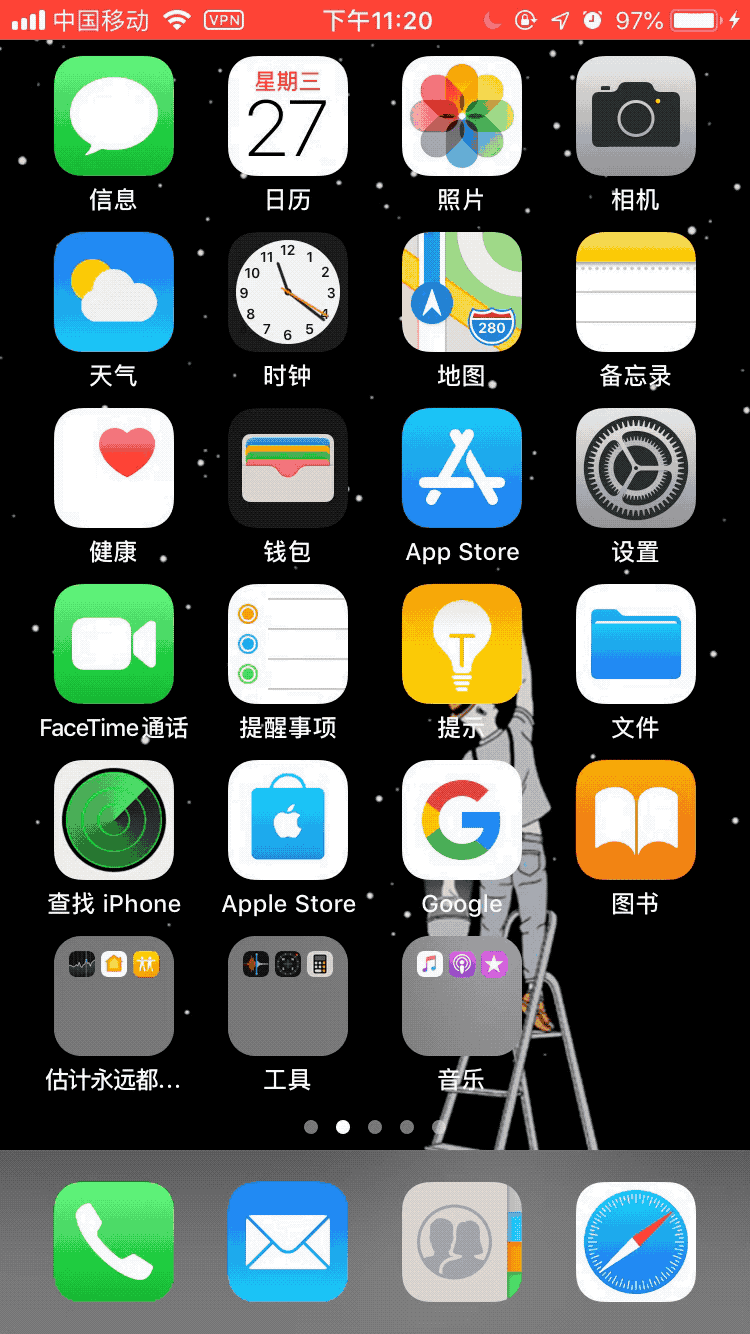Launch the Google app
The height and width of the screenshot is (1334, 750).
461,819
